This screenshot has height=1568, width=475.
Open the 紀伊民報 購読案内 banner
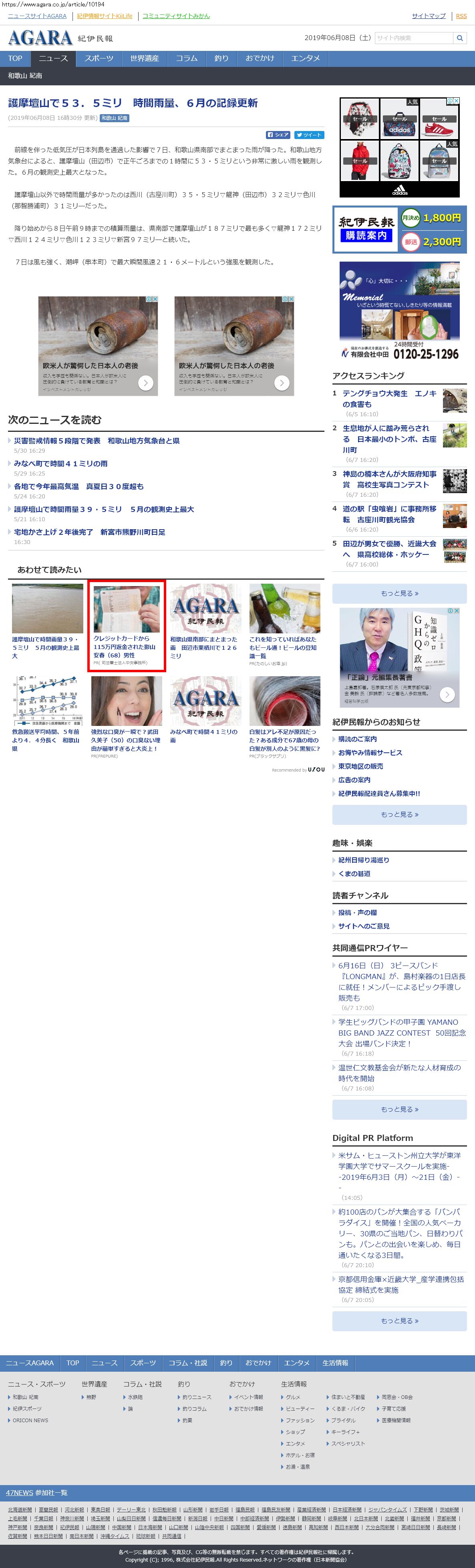point(400,230)
